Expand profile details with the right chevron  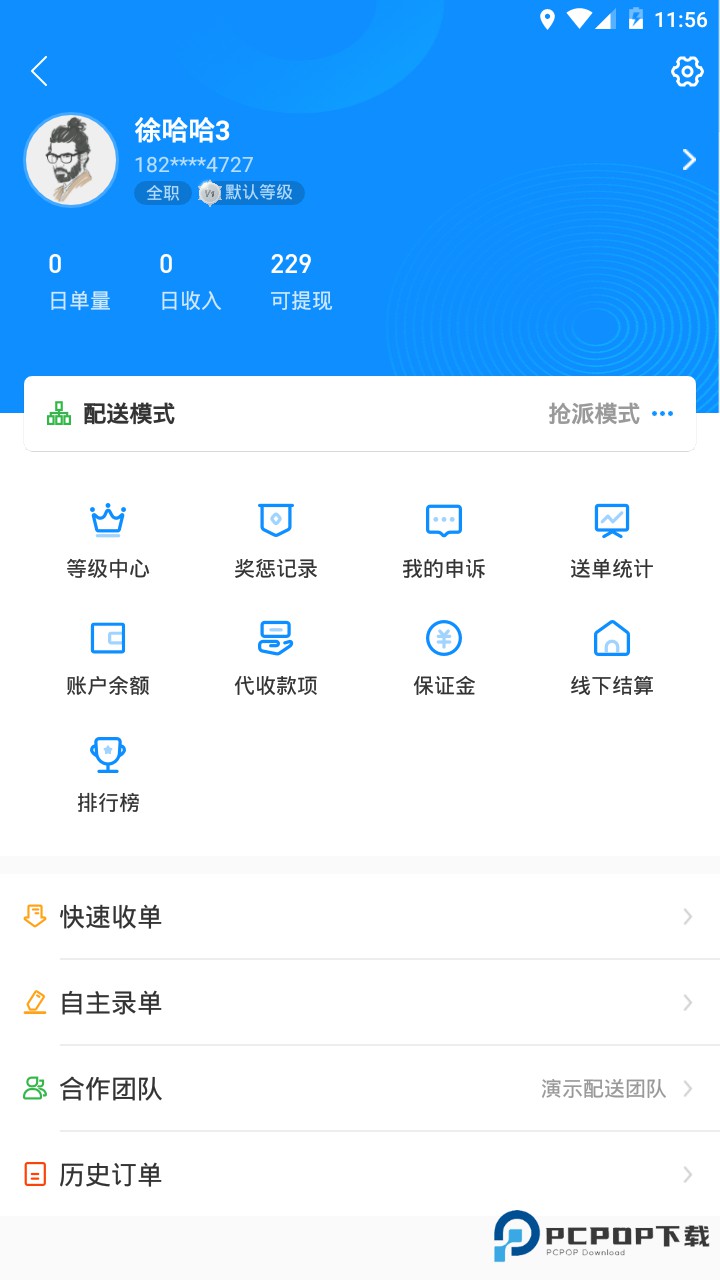point(688,159)
